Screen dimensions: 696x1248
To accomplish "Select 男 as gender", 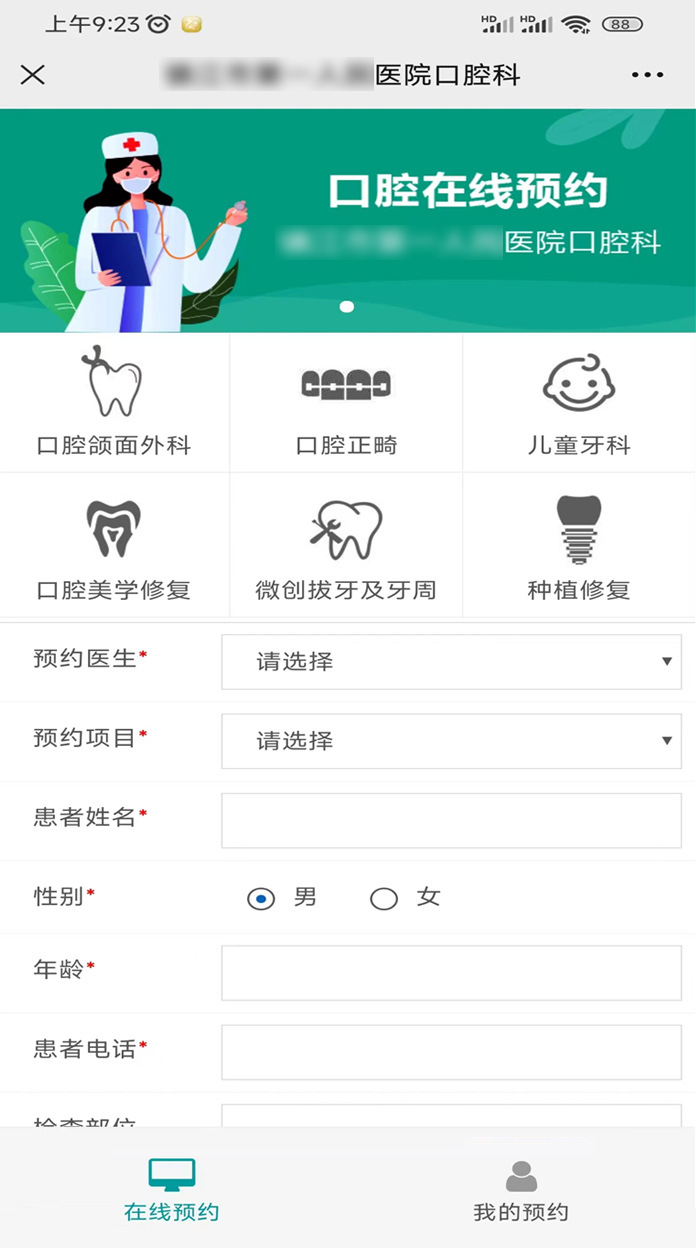I will (x=261, y=899).
